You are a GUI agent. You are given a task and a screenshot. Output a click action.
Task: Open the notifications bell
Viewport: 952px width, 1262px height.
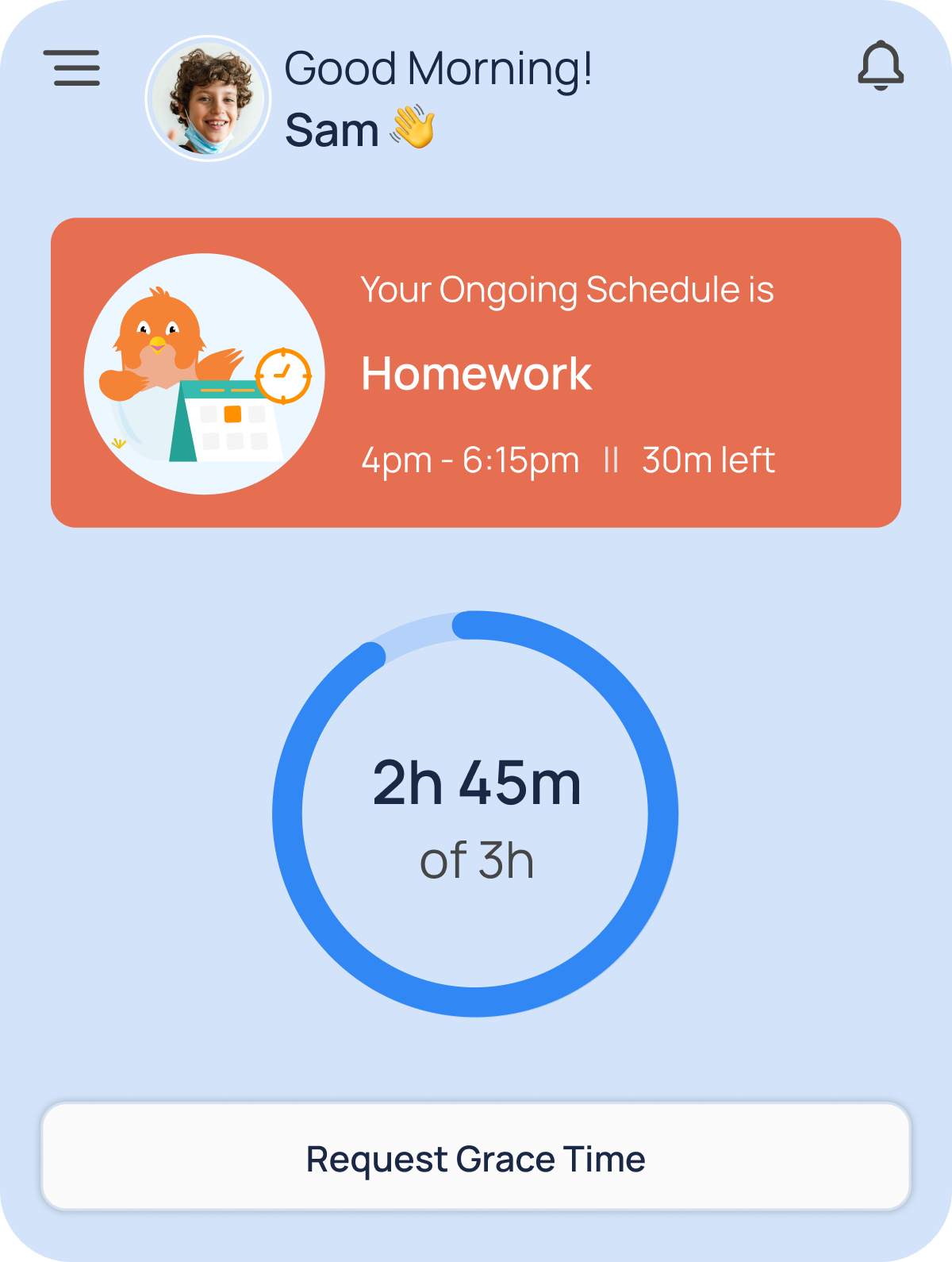pyautogui.click(x=881, y=65)
